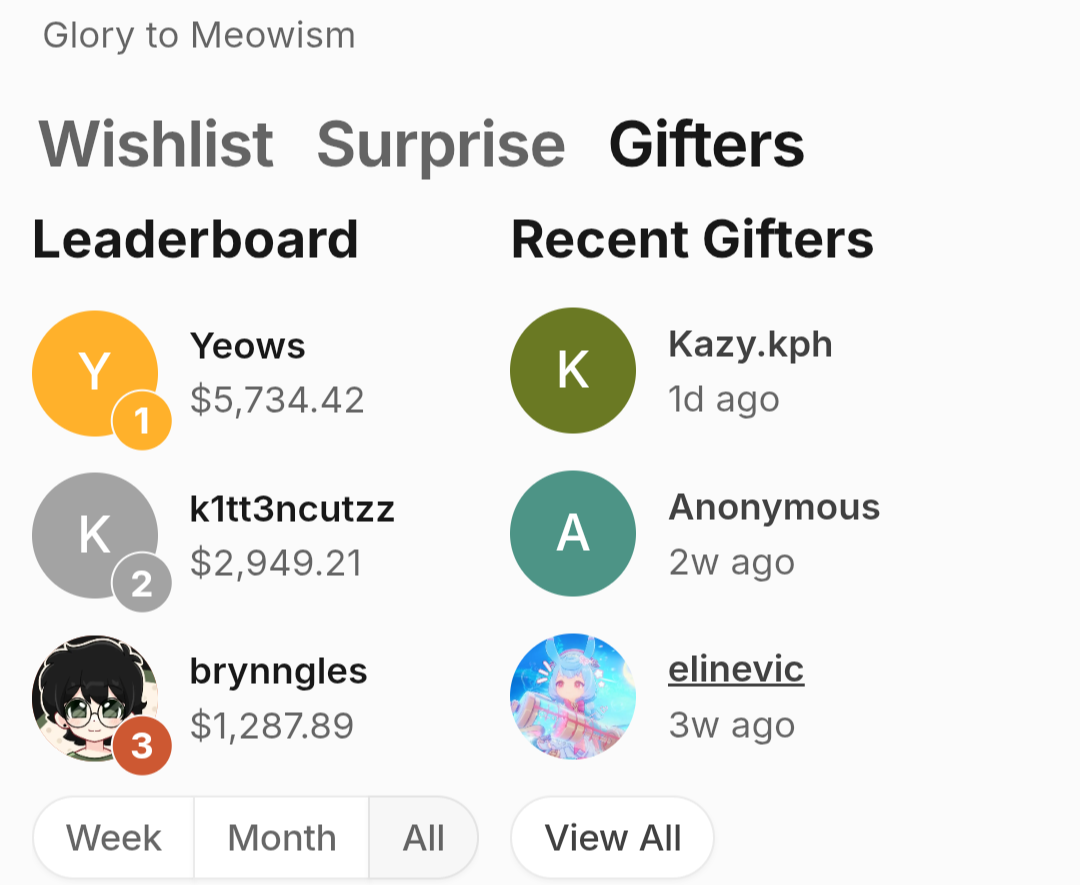Image resolution: width=1080 pixels, height=885 pixels.
Task: Select the Gifters tab
Action: [x=707, y=144]
